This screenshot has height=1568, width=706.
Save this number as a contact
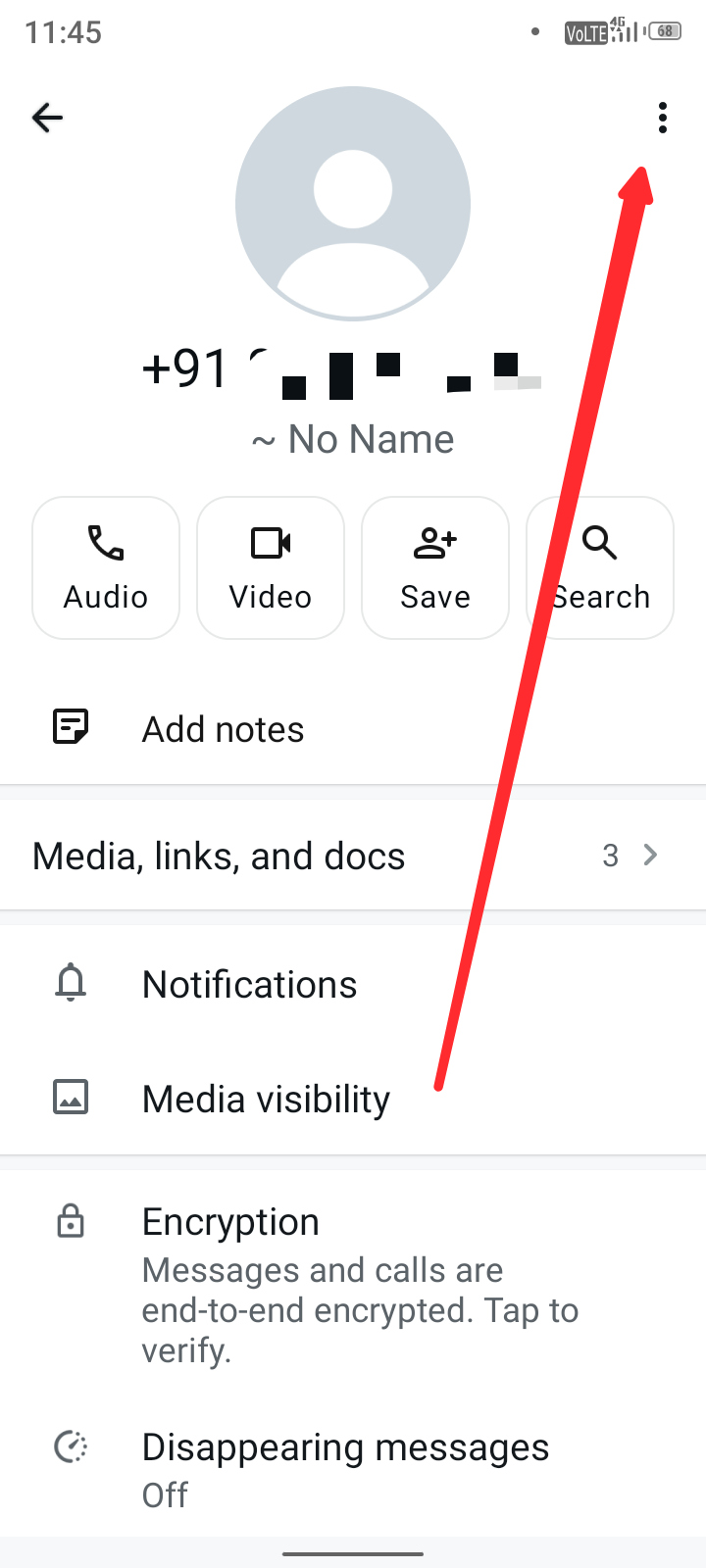435,568
